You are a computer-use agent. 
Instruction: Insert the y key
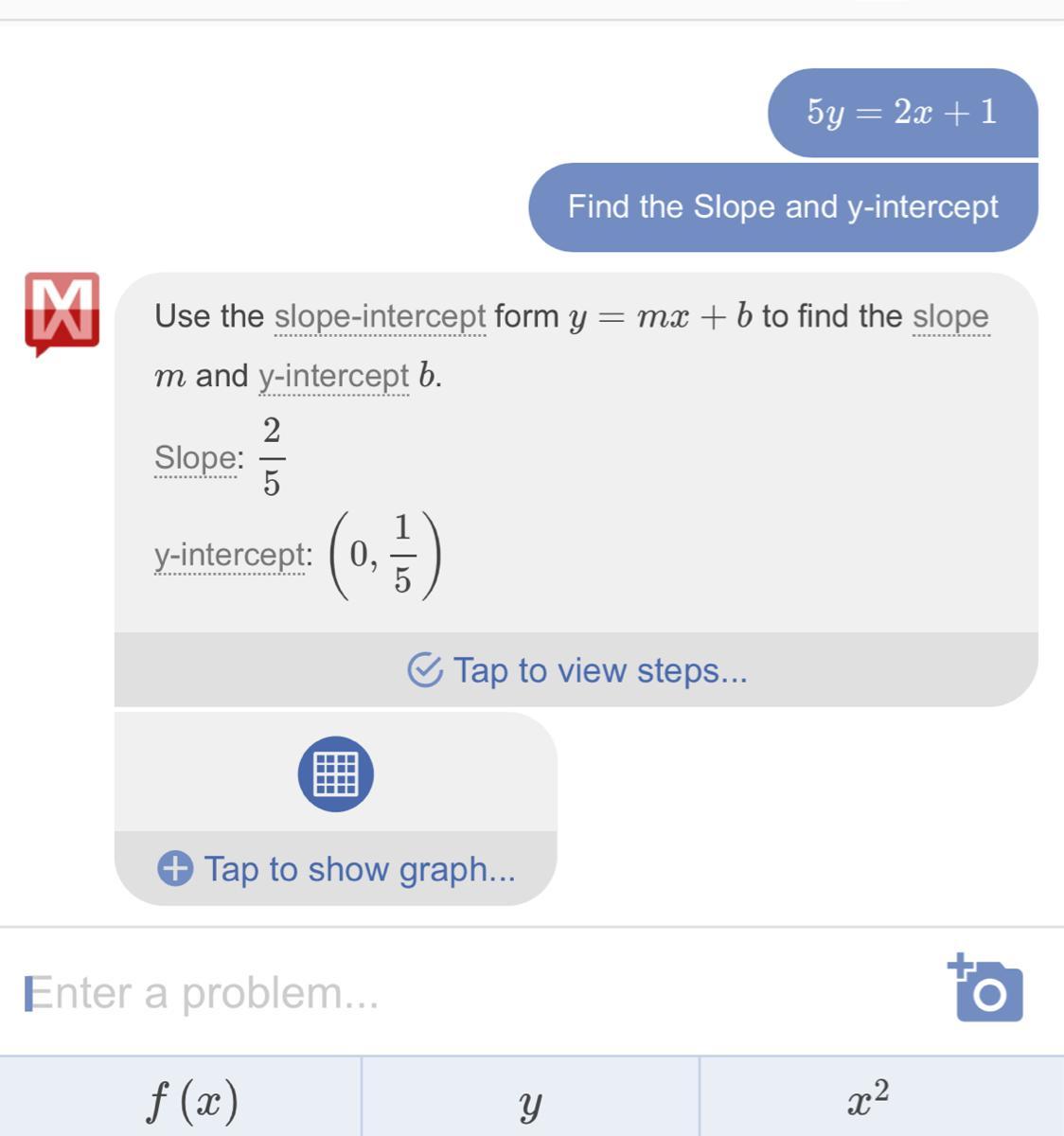tap(530, 1098)
